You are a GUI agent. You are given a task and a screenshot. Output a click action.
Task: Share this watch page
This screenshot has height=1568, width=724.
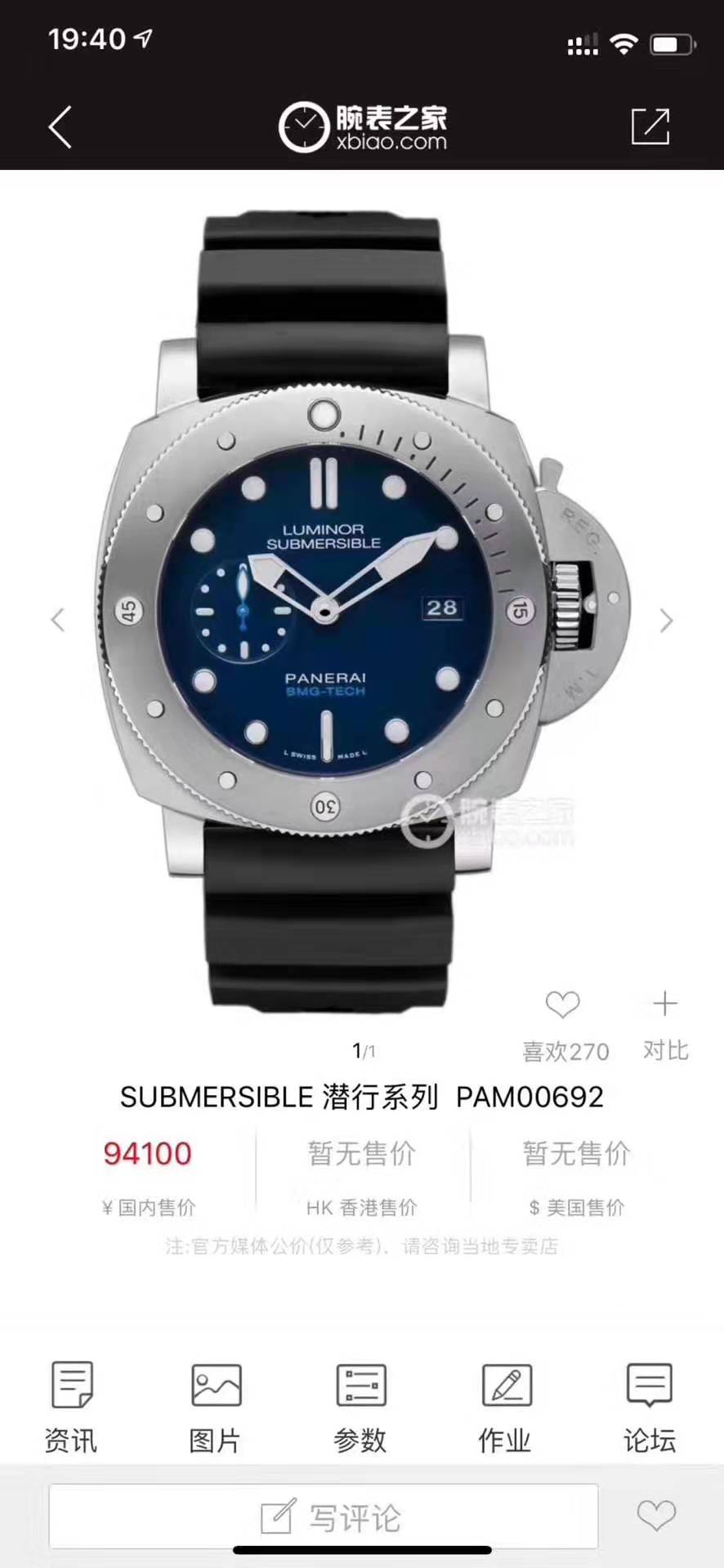point(650,127)
